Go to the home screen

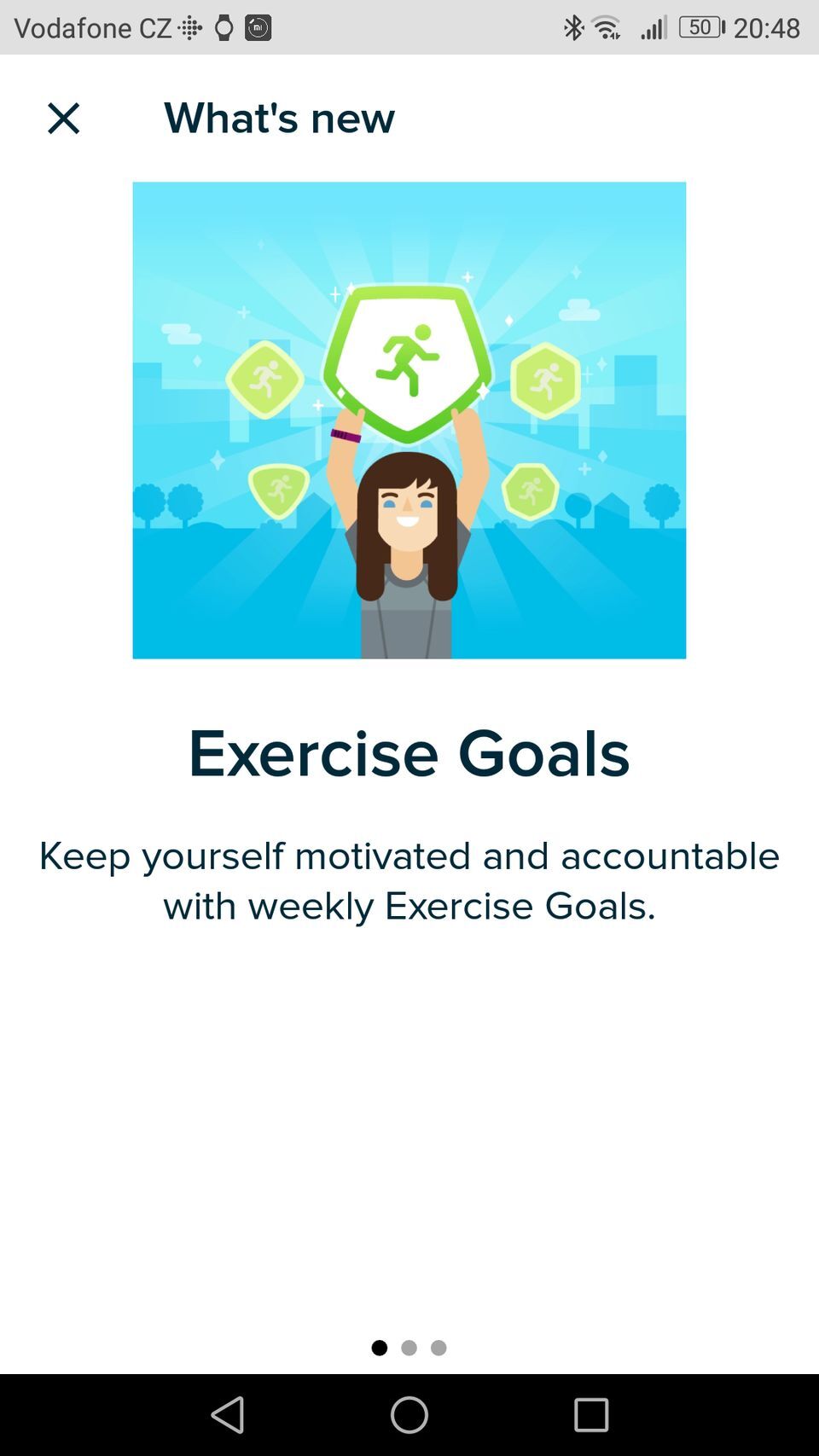409,1415
